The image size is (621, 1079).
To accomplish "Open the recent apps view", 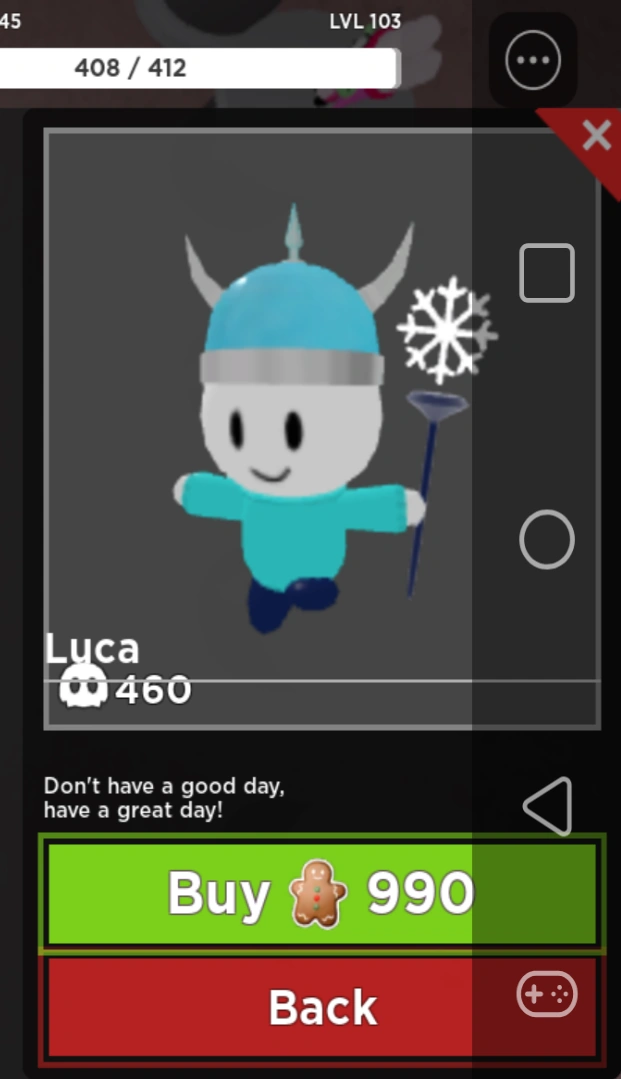I will (547, 273).
